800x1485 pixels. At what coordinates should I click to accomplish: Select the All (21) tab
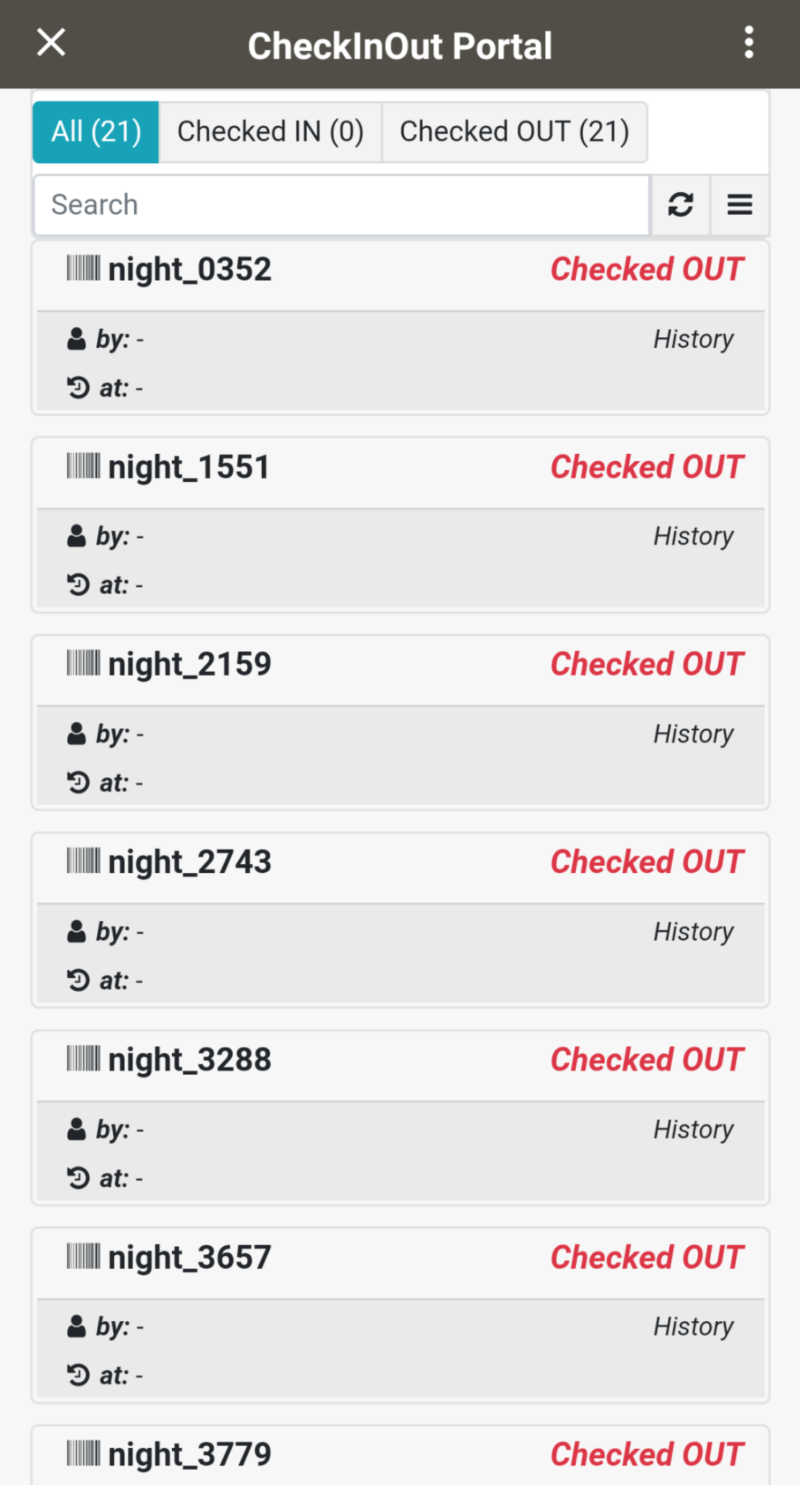click(95, 131)
